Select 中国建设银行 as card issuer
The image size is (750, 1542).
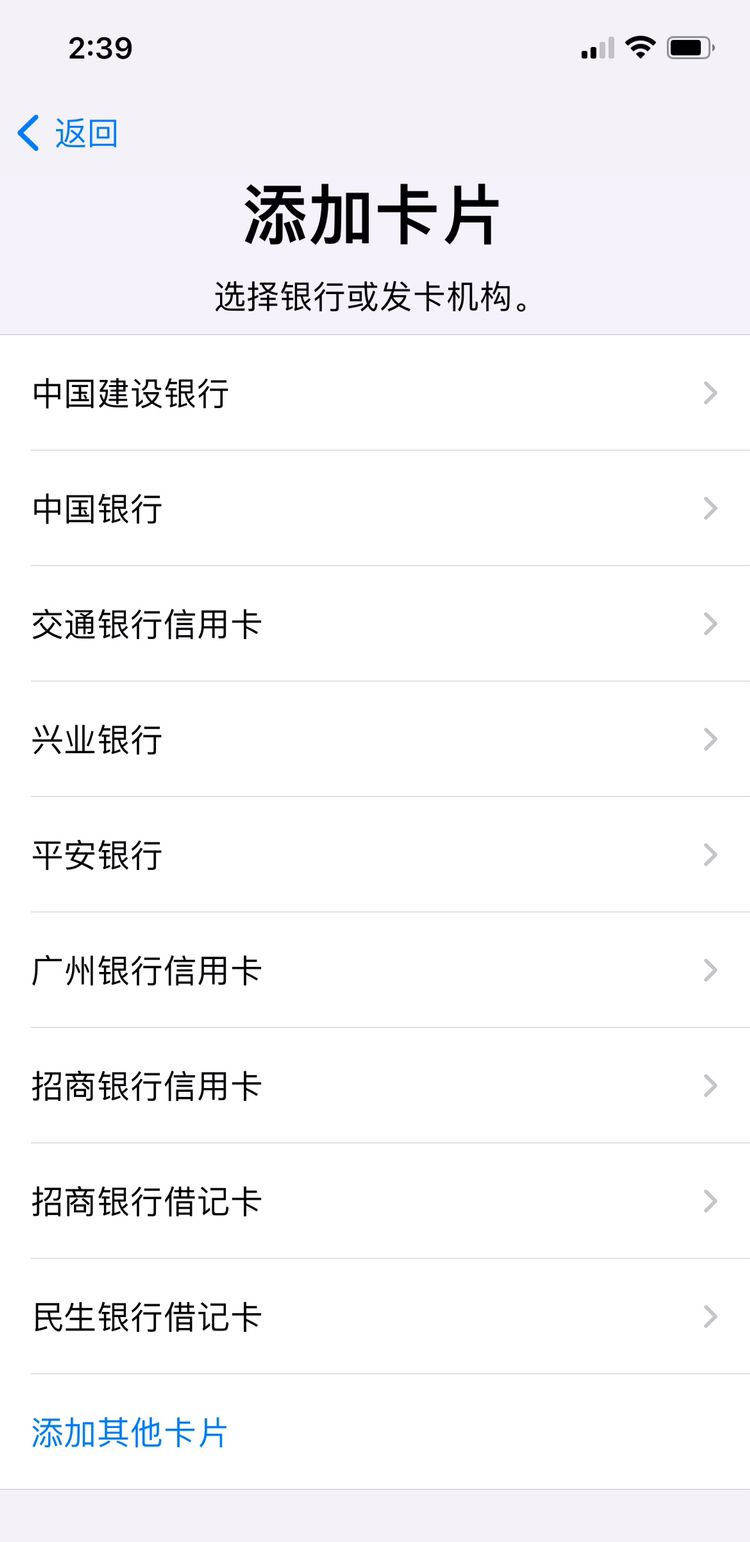click(131, 393)
